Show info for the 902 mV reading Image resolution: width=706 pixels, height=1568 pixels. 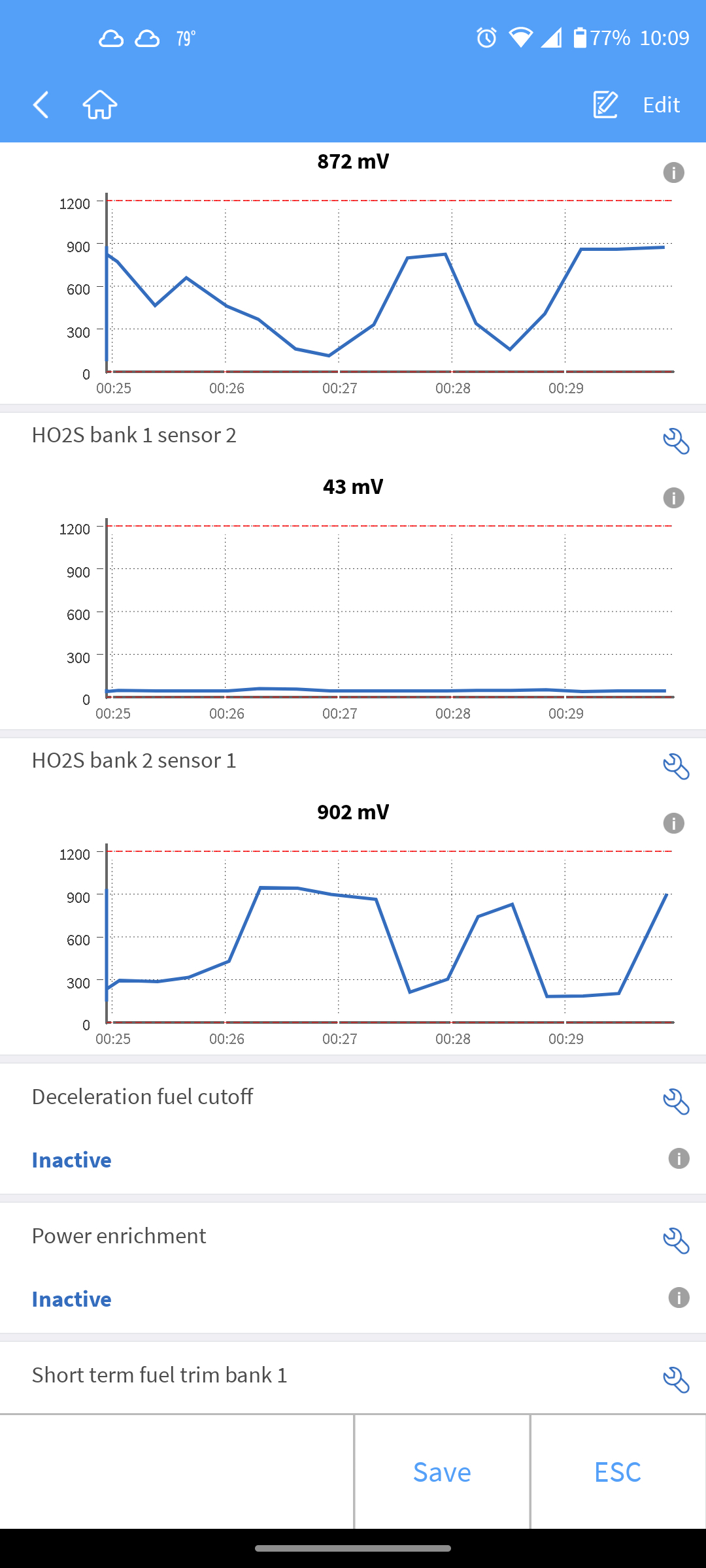(x=673, y=823)
